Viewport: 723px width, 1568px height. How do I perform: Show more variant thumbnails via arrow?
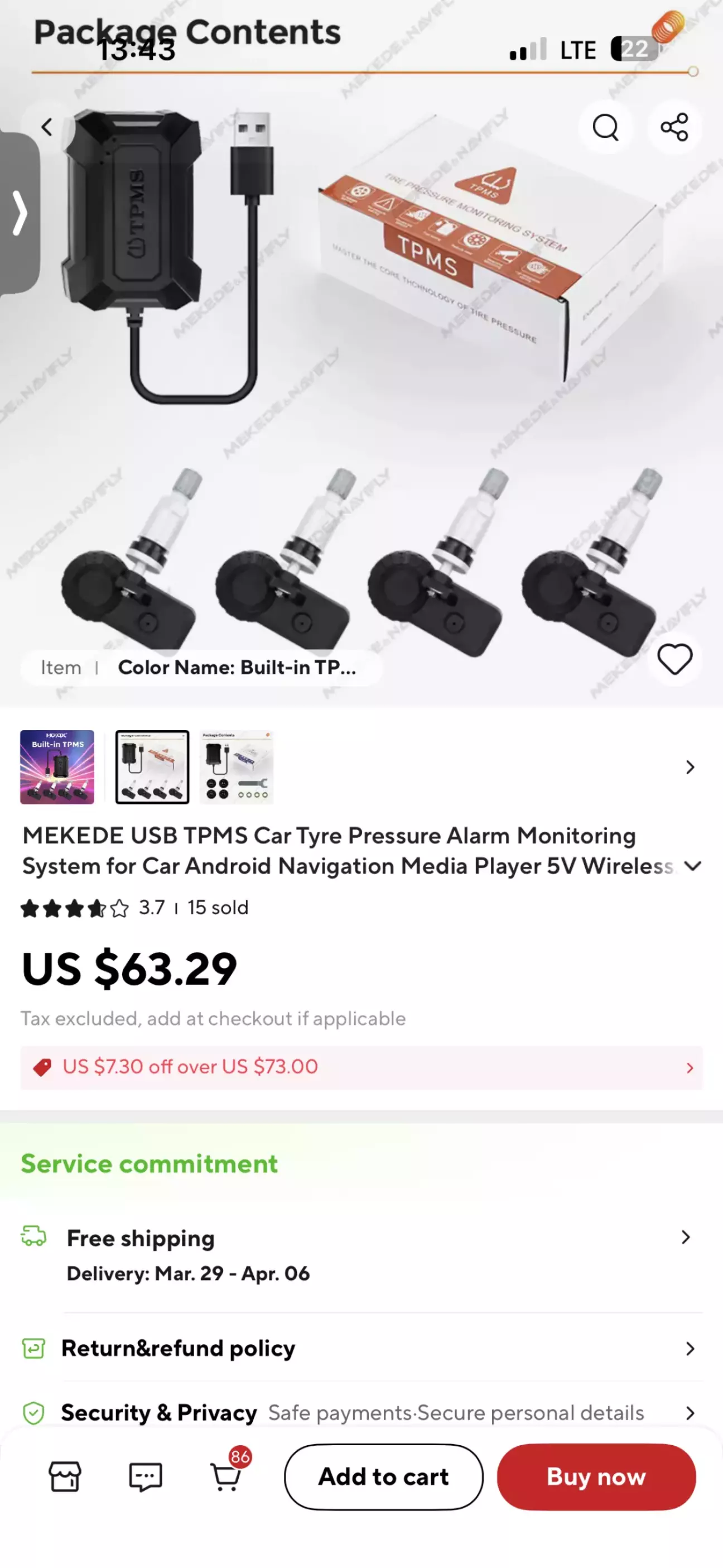click(690, 767)
